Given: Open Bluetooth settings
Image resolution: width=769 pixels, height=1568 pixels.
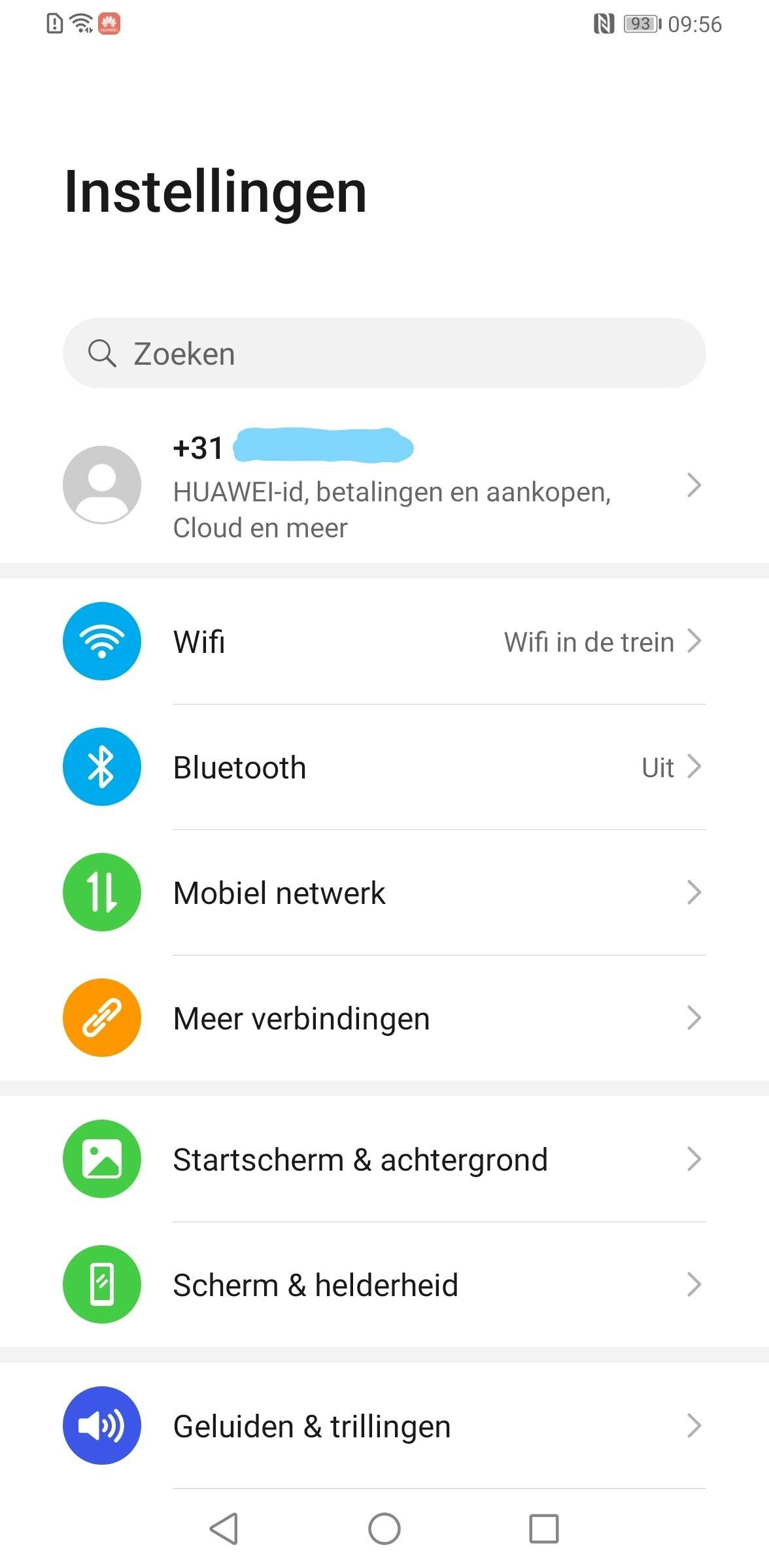Looking at the screenshot, I should [384, 767].
